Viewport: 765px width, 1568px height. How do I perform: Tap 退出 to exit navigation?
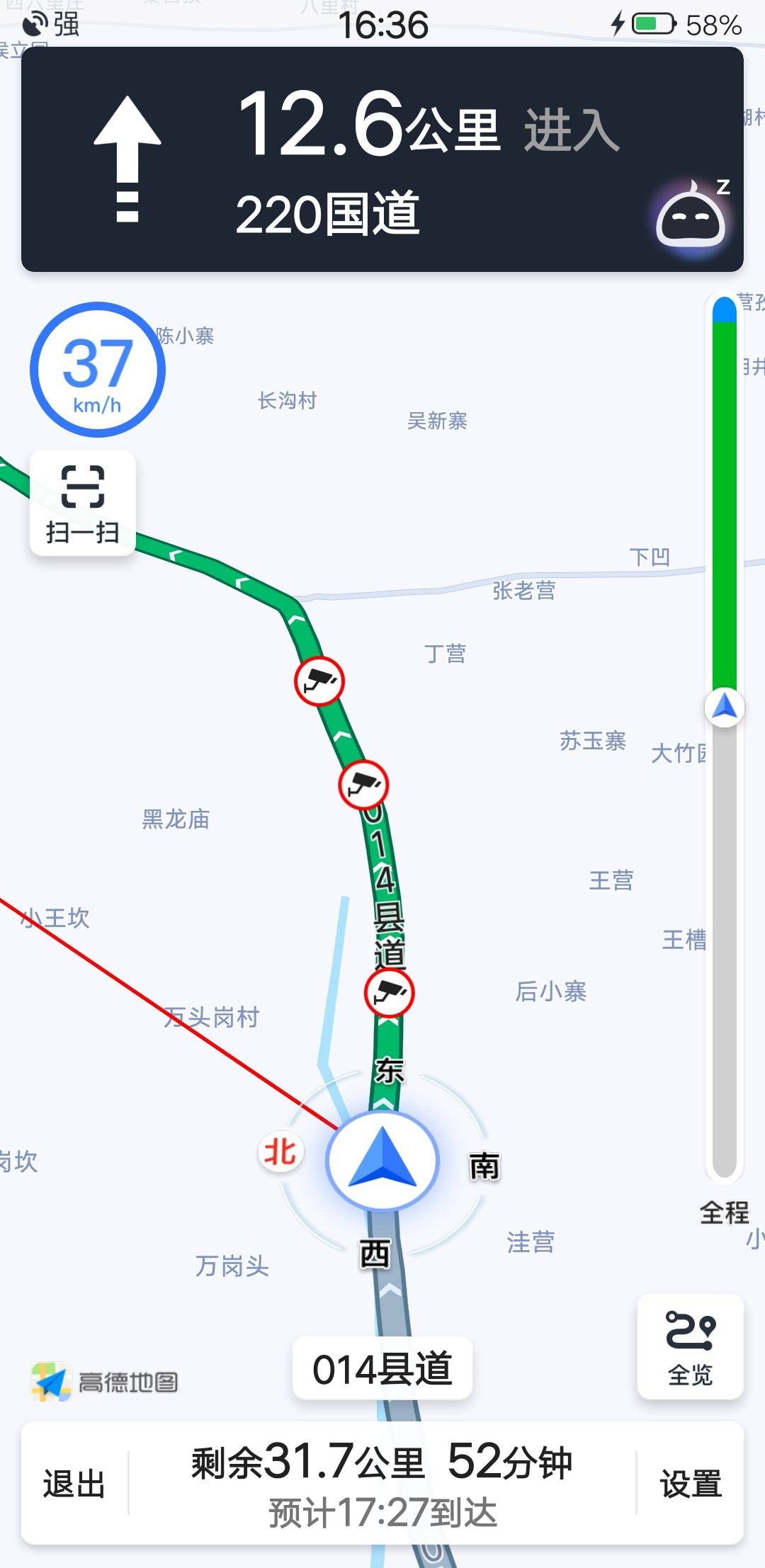click(x=74, y=1483)
